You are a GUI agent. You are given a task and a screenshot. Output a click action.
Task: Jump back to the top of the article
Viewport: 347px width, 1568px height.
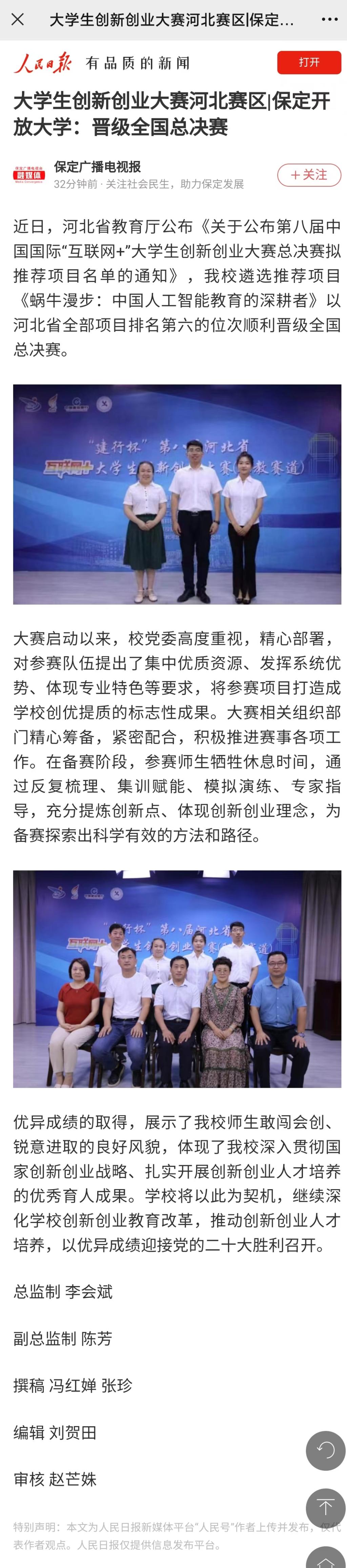point(326,1507)
